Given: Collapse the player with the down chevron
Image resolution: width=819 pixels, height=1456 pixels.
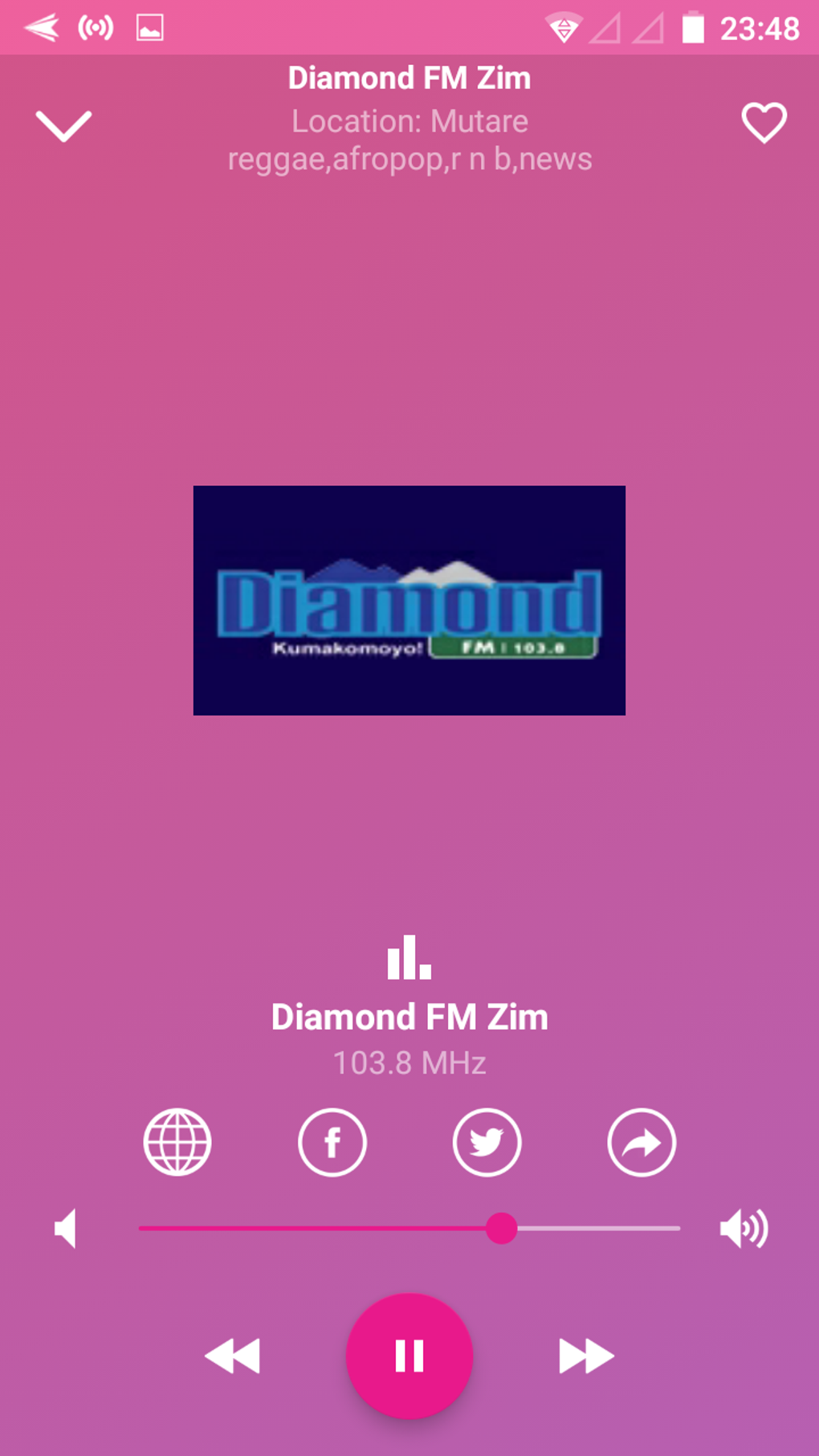Looking at the screenshot, I should [x=63, y=125].
